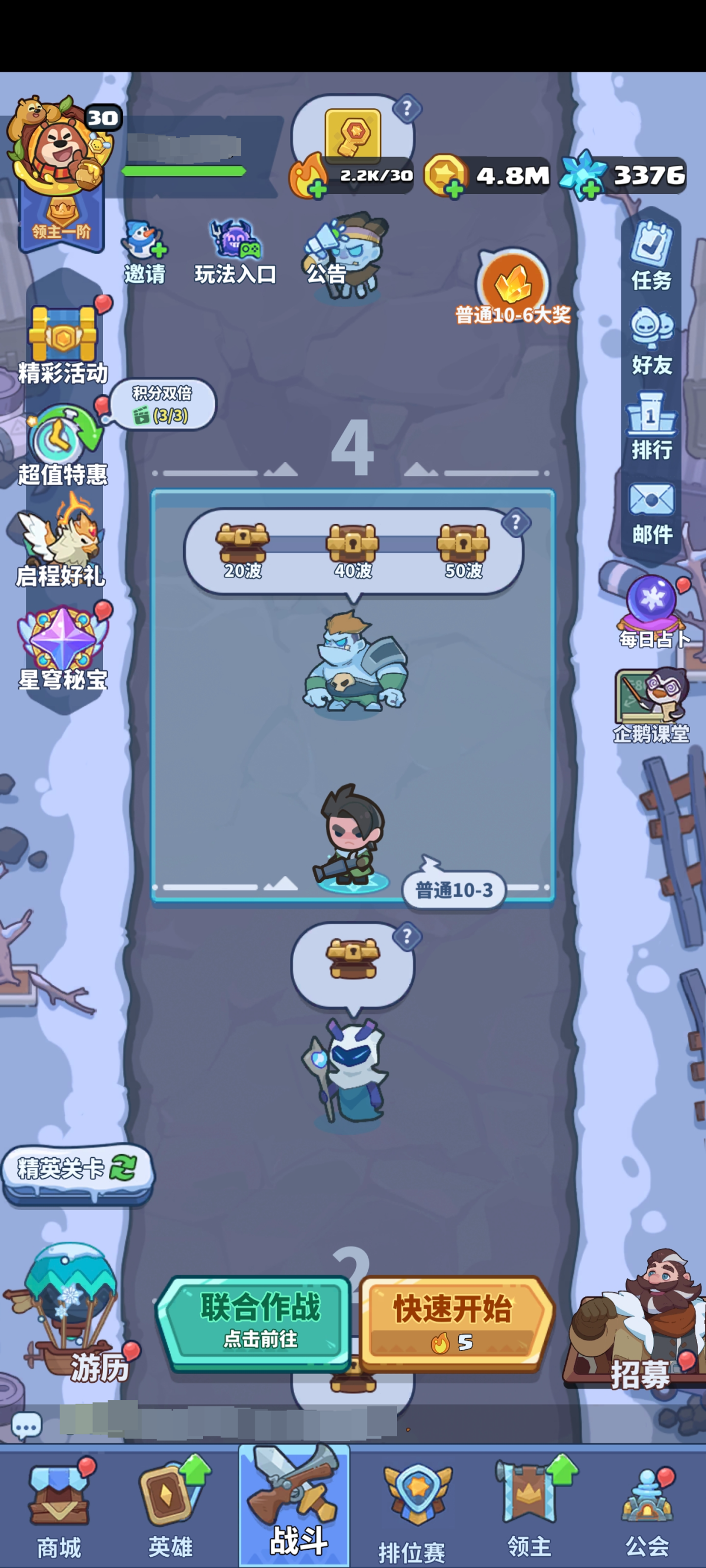706x1568 pixels.
Task: Open 企鹅课堂 penguin classroom
Action: tap(651, 706)
